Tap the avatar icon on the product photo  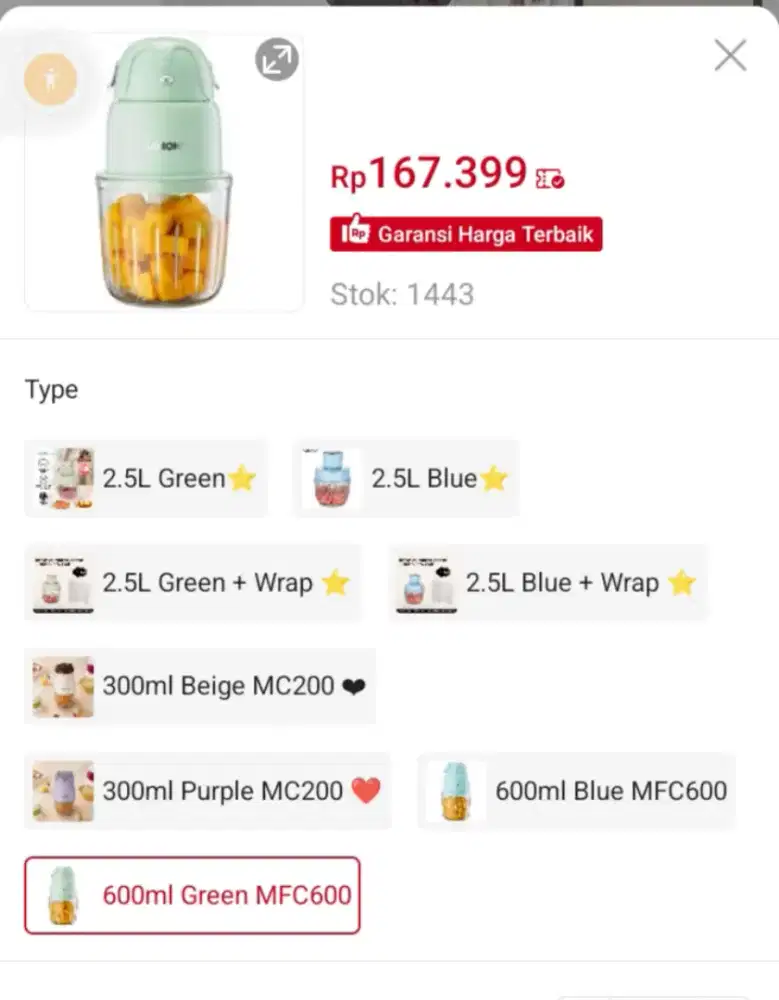50,79
